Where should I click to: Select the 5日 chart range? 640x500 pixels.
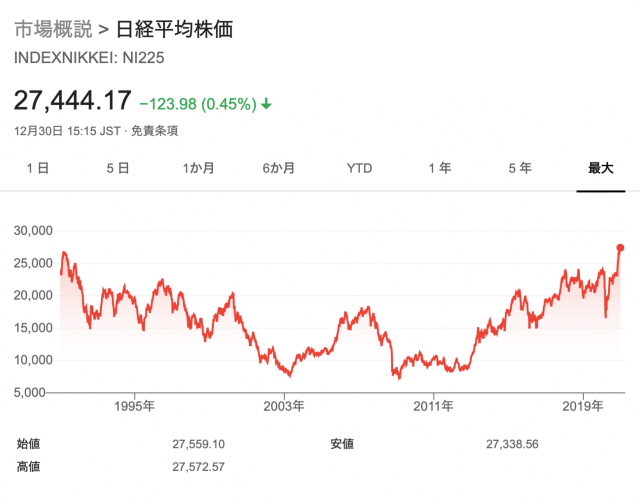tap(118, 168)
